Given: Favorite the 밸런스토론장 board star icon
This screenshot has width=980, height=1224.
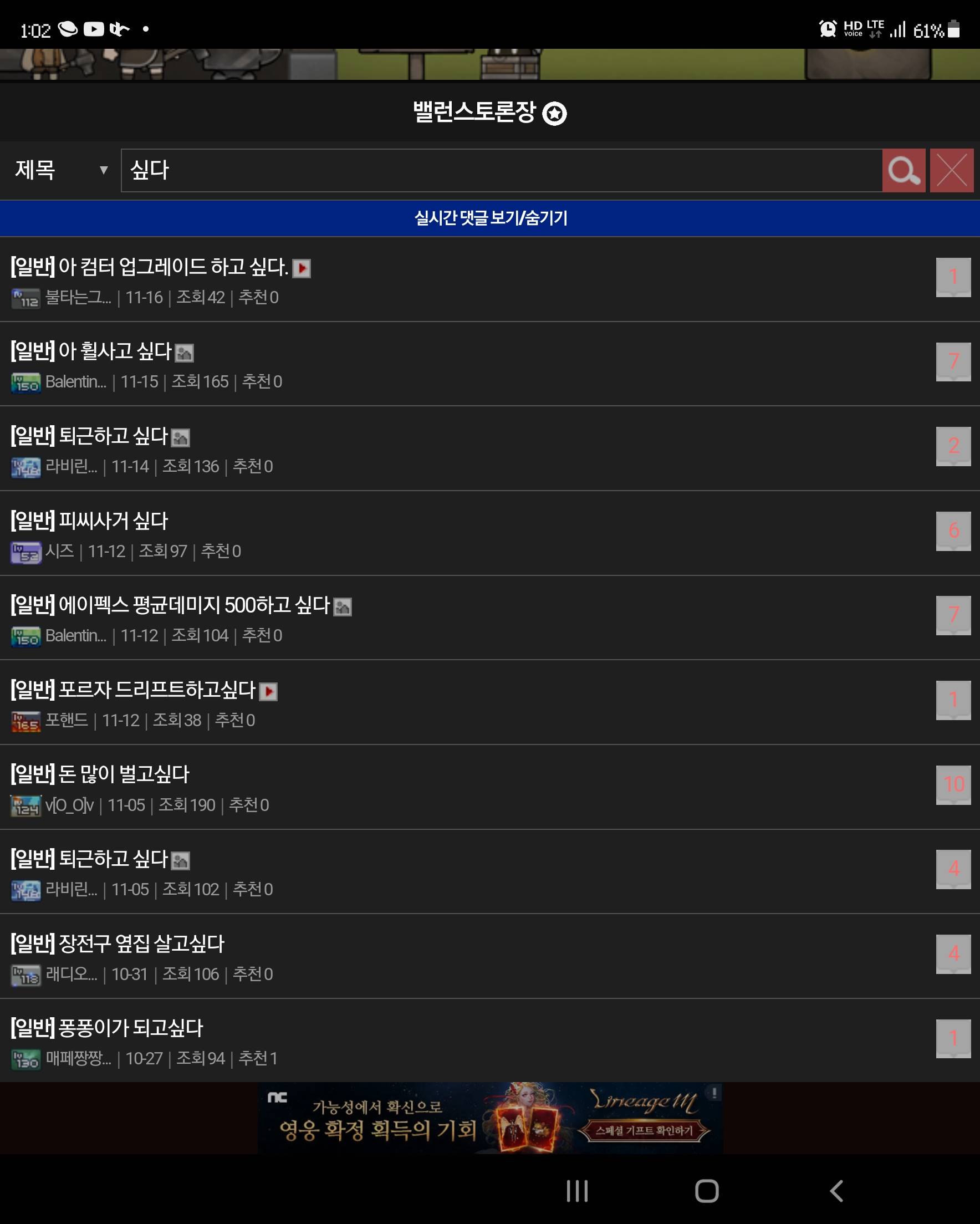Looking at the screenshot, I should 554,114.
